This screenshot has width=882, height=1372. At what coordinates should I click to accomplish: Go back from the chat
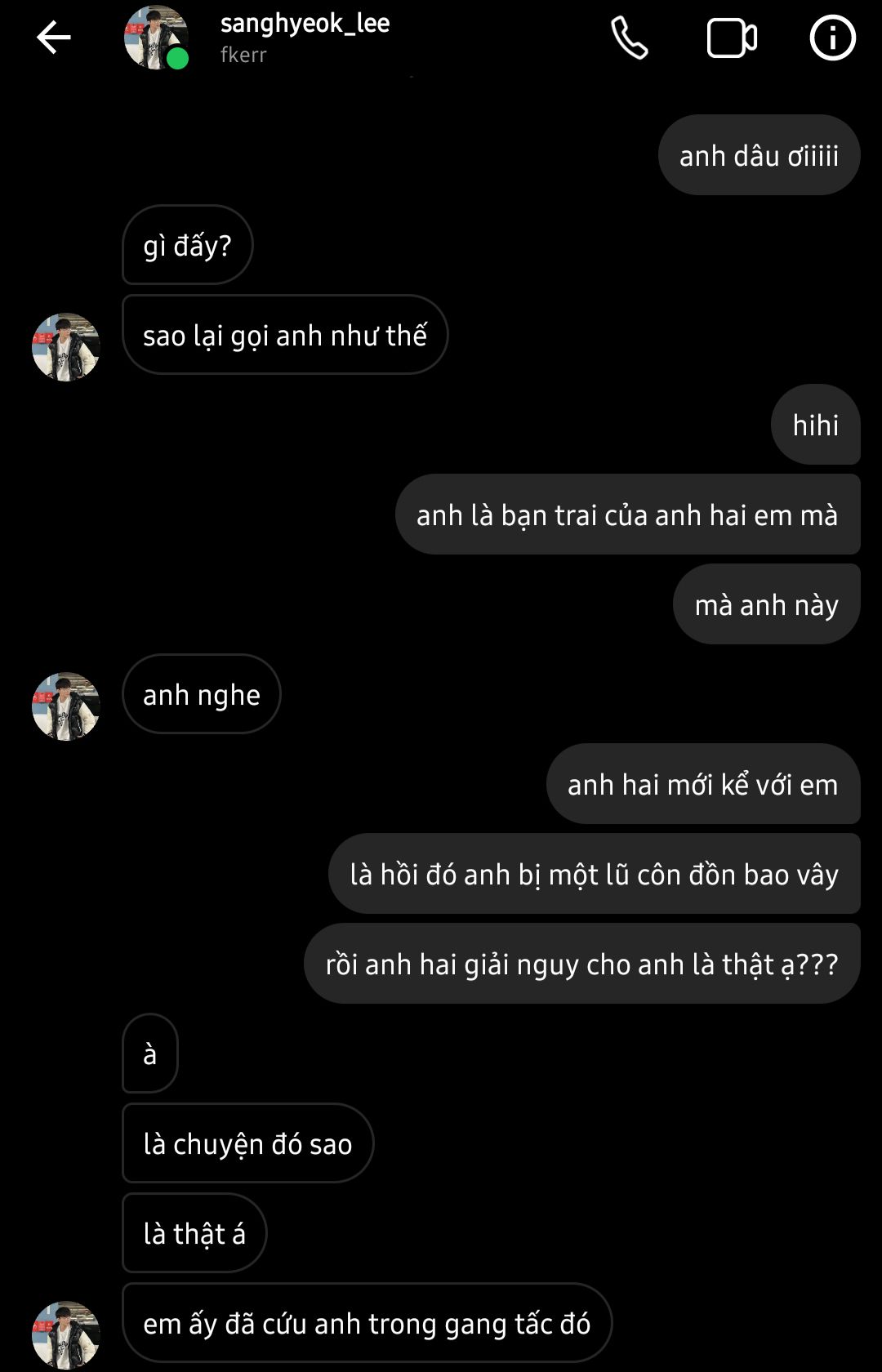[54, 38]
